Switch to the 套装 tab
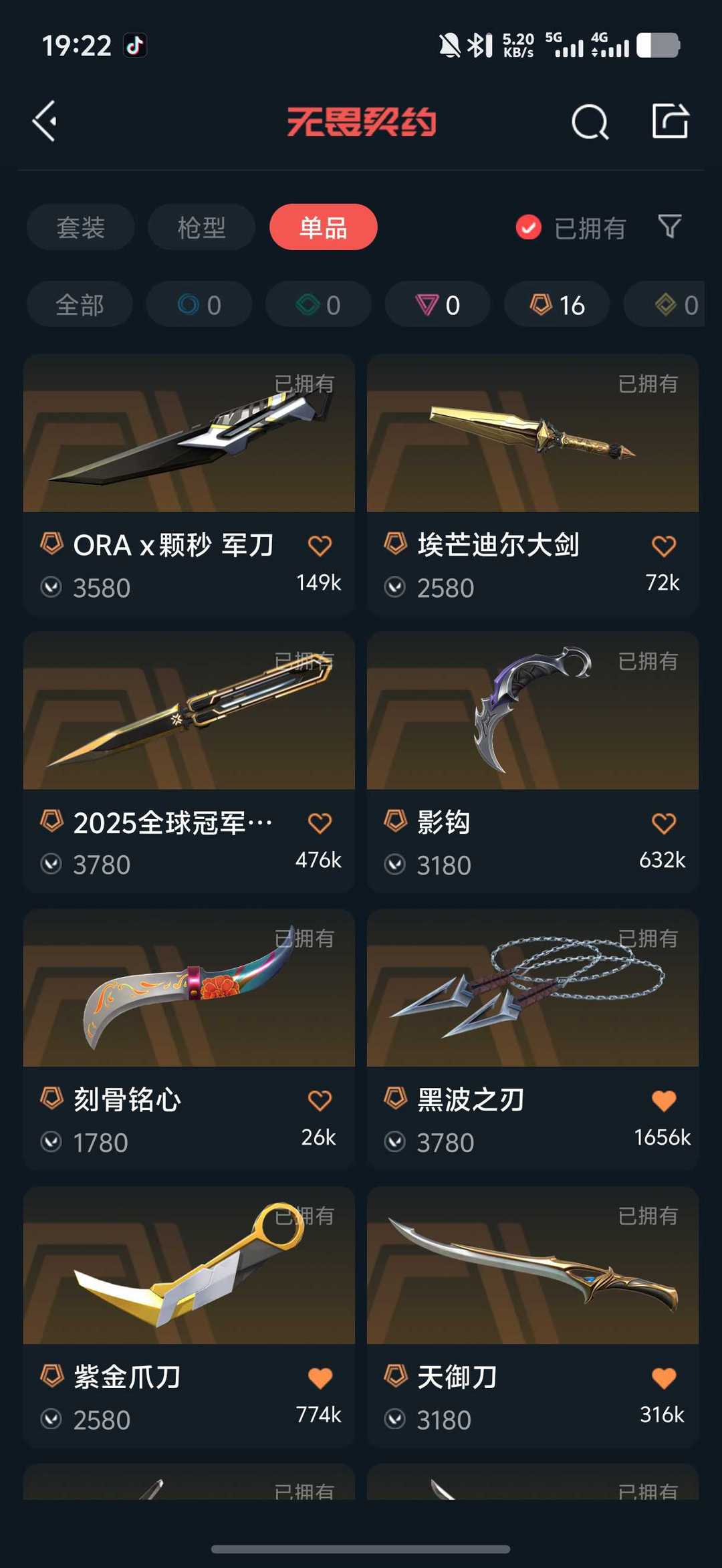Screen dimensions: 722x1568 point(80,227)
